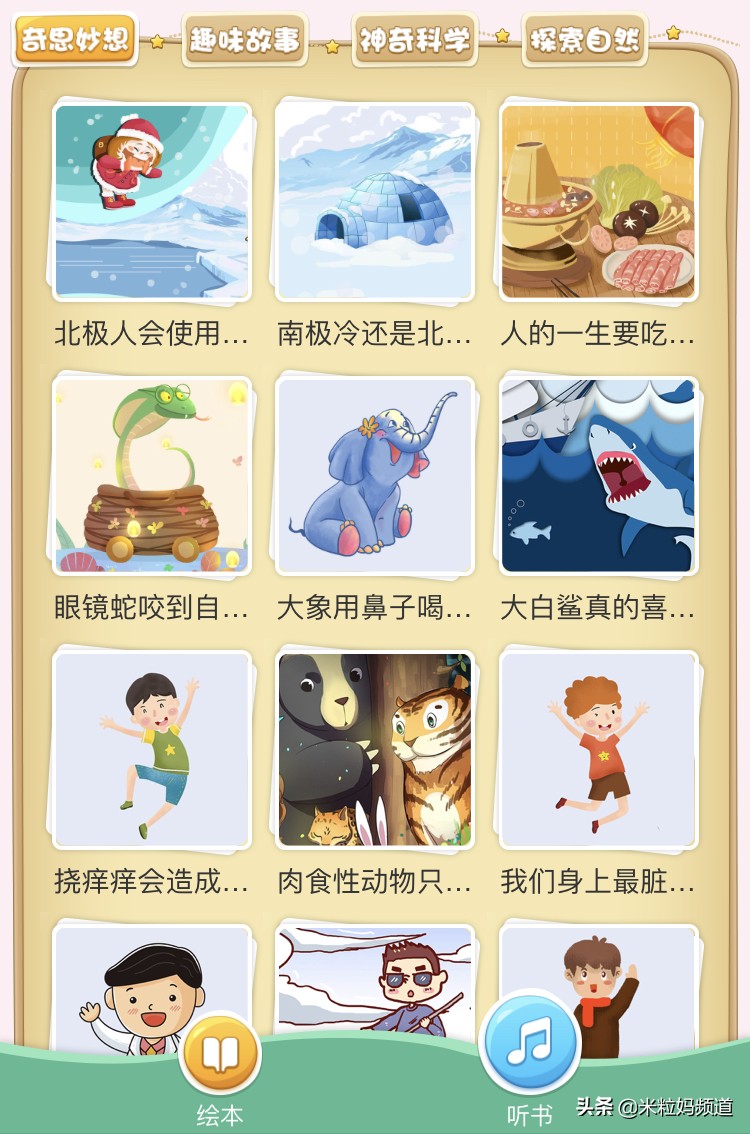Switch to the 听书 audiobook section
The width and height of the screenshot is (750, 1134).
tap(529, 1045)
